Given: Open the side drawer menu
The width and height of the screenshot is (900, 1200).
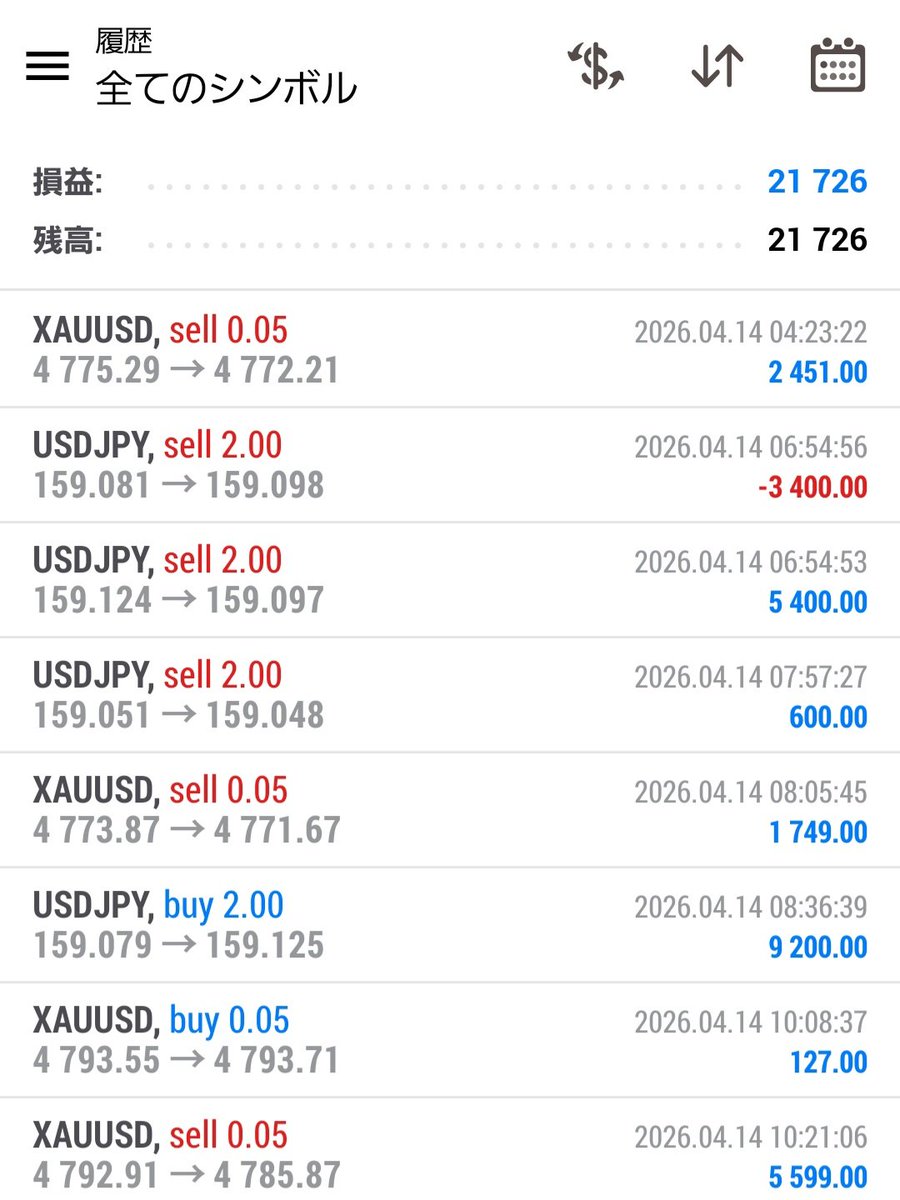Looking at the screenshot, I should pos(47,67).
